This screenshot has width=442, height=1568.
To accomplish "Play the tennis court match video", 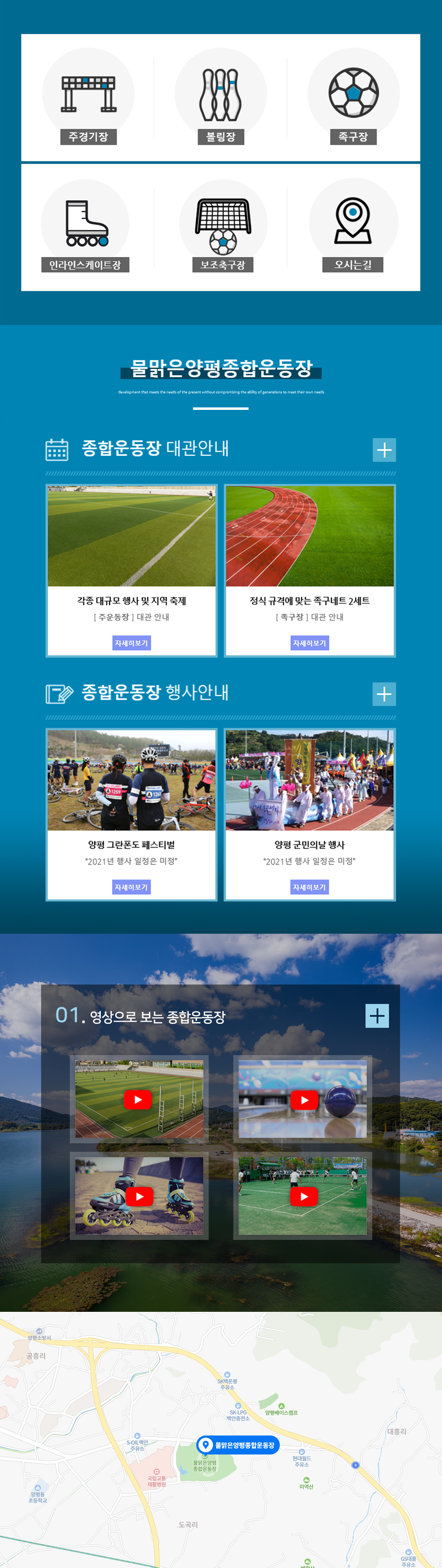I will [304, 1196].
